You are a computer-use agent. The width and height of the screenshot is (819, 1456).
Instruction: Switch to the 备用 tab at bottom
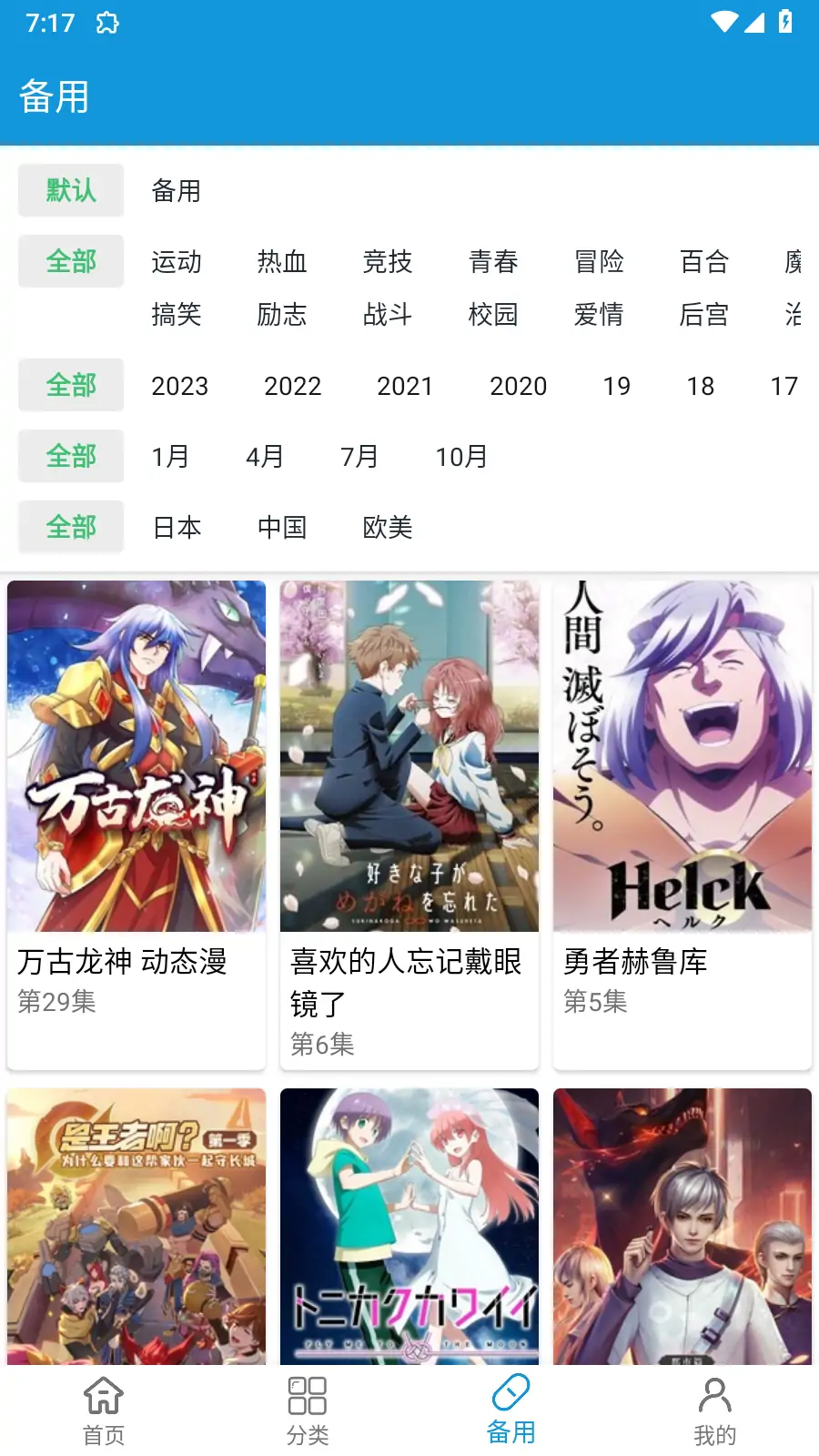click(511, 1407)
